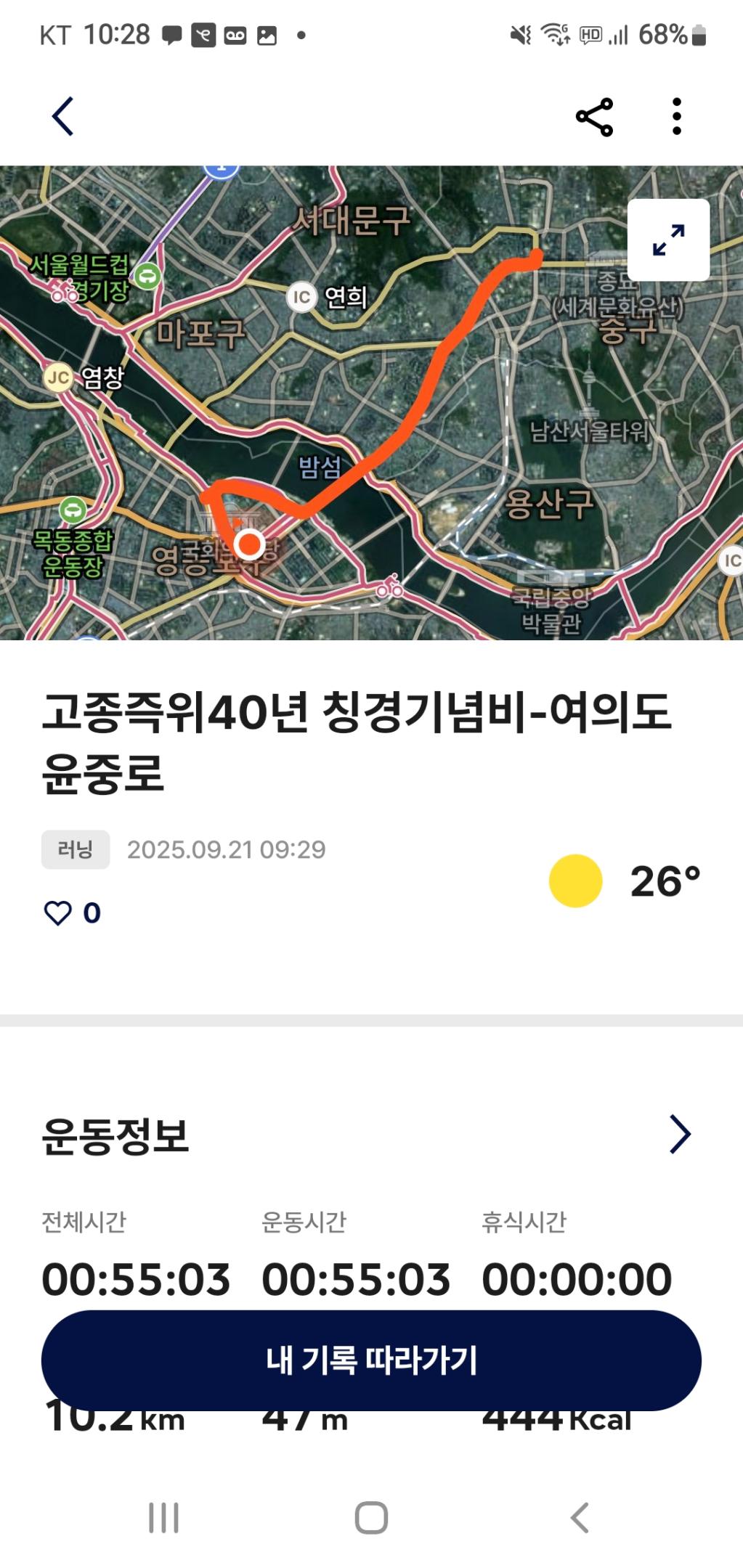Go back using the top-left arrow
The height and width of the screenshot is (1568, 743).
point(63,116)
